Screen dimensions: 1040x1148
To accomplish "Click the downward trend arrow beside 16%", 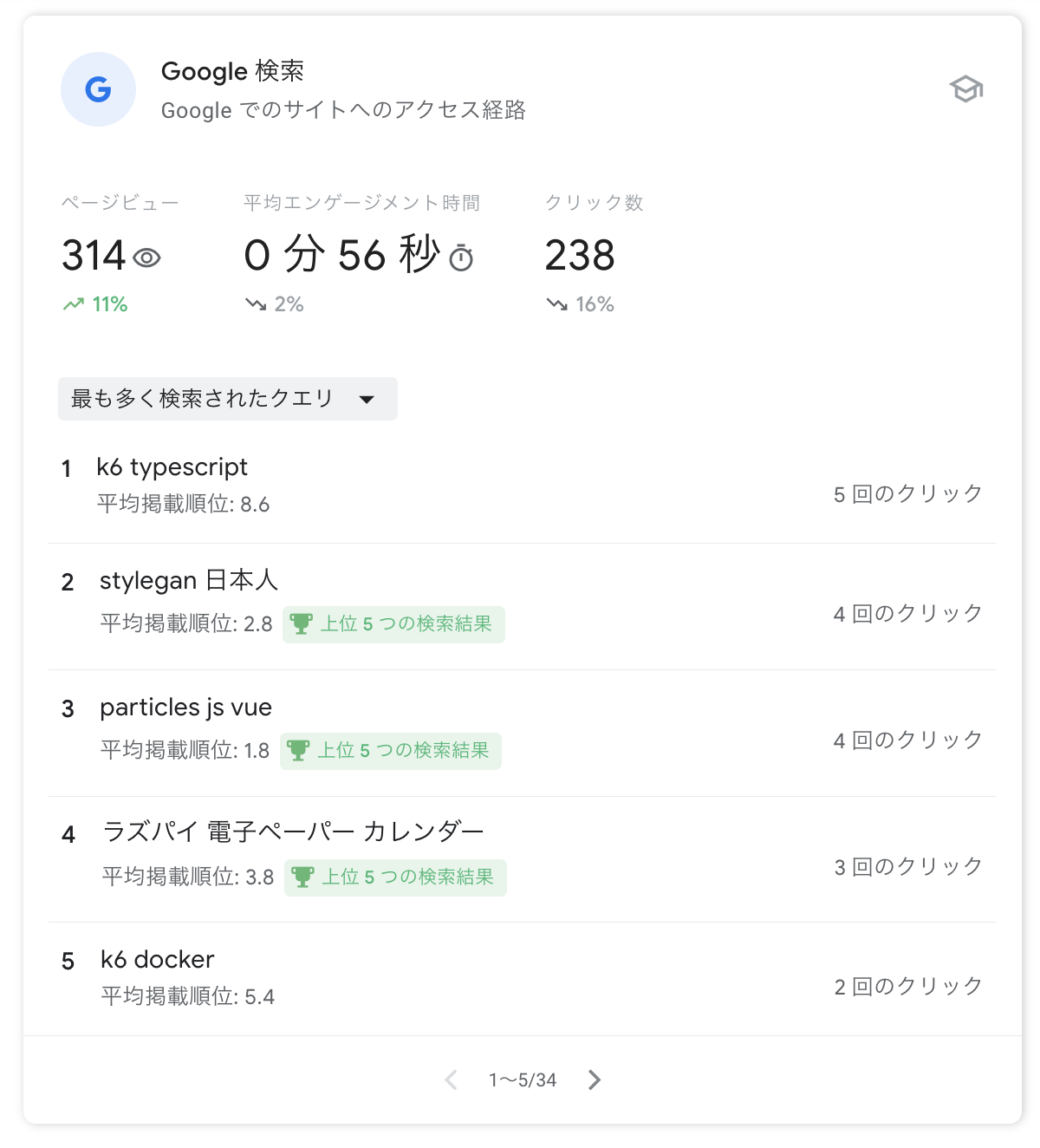I will 558,303.
